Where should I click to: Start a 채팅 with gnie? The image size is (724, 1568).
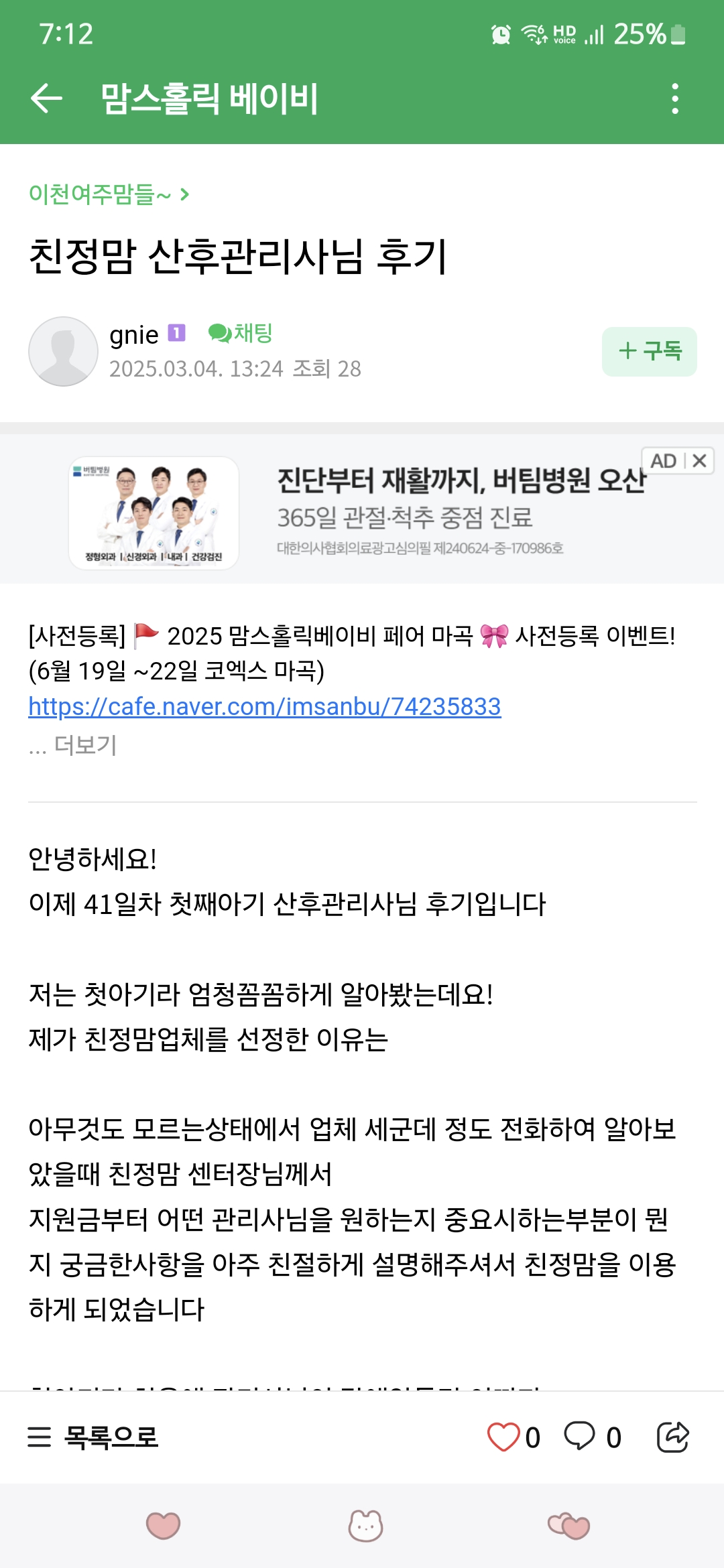tap(241, 333)
